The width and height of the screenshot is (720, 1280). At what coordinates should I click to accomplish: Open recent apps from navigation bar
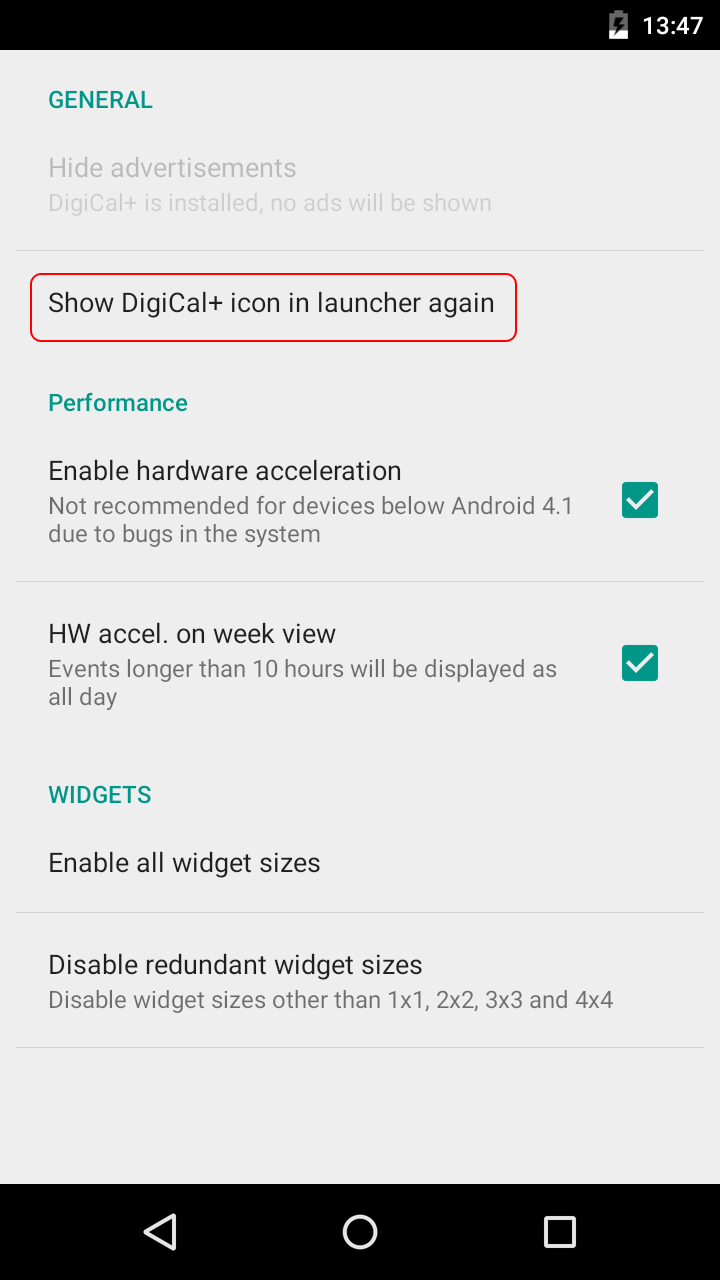560,1232
